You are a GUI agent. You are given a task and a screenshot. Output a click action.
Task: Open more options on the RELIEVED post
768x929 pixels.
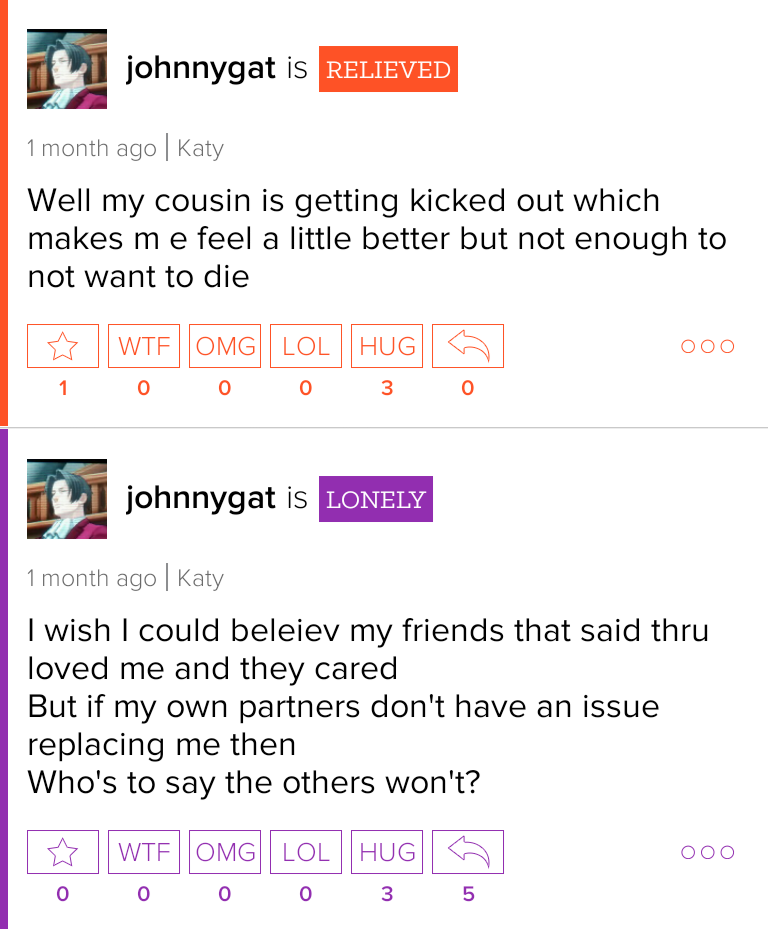[708, 346]
